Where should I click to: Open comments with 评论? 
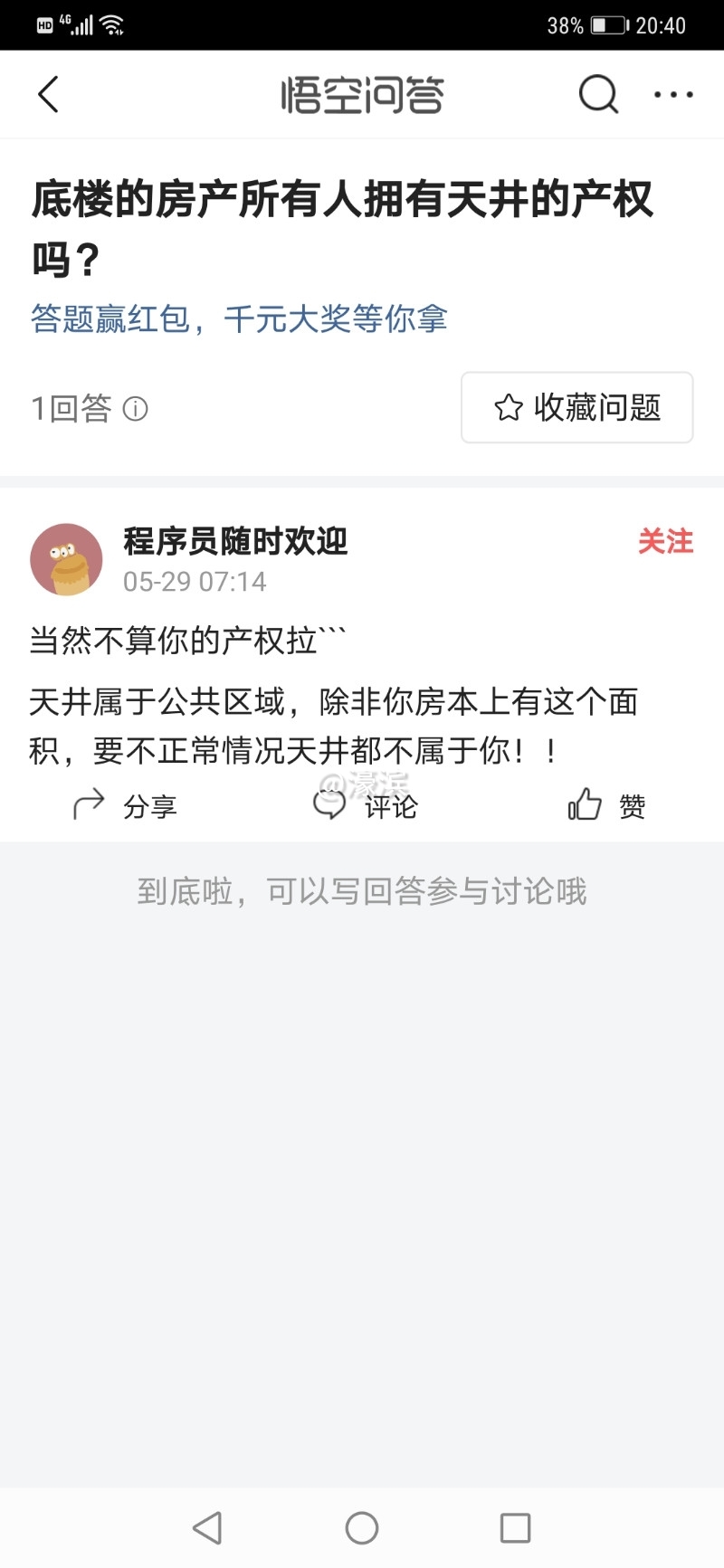tap(366, 804)
